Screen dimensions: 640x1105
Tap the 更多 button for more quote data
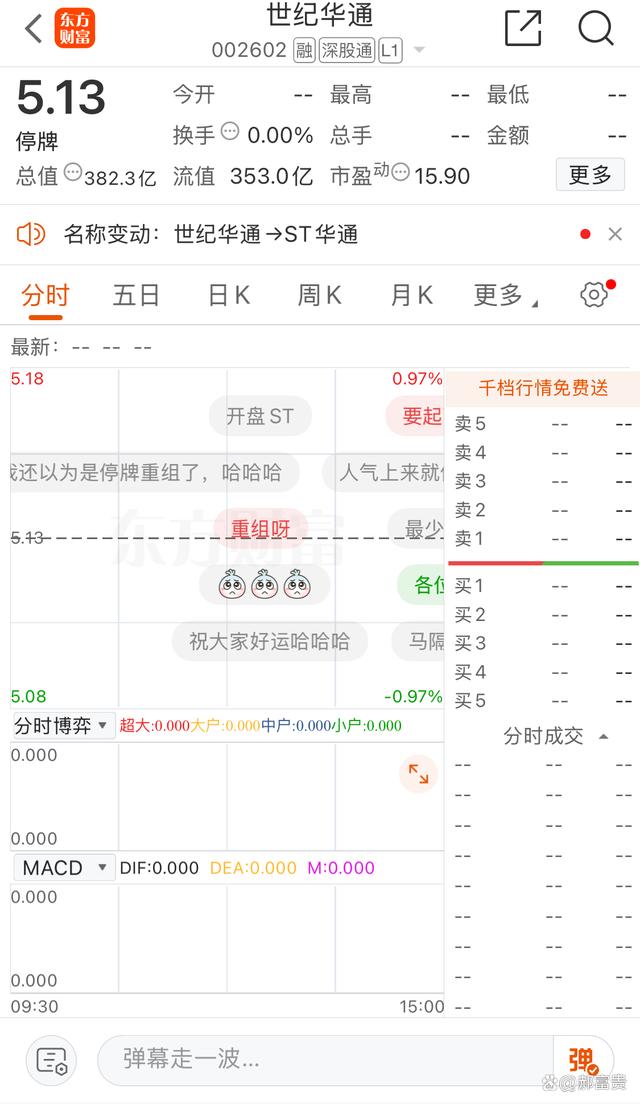pos(590,175)
